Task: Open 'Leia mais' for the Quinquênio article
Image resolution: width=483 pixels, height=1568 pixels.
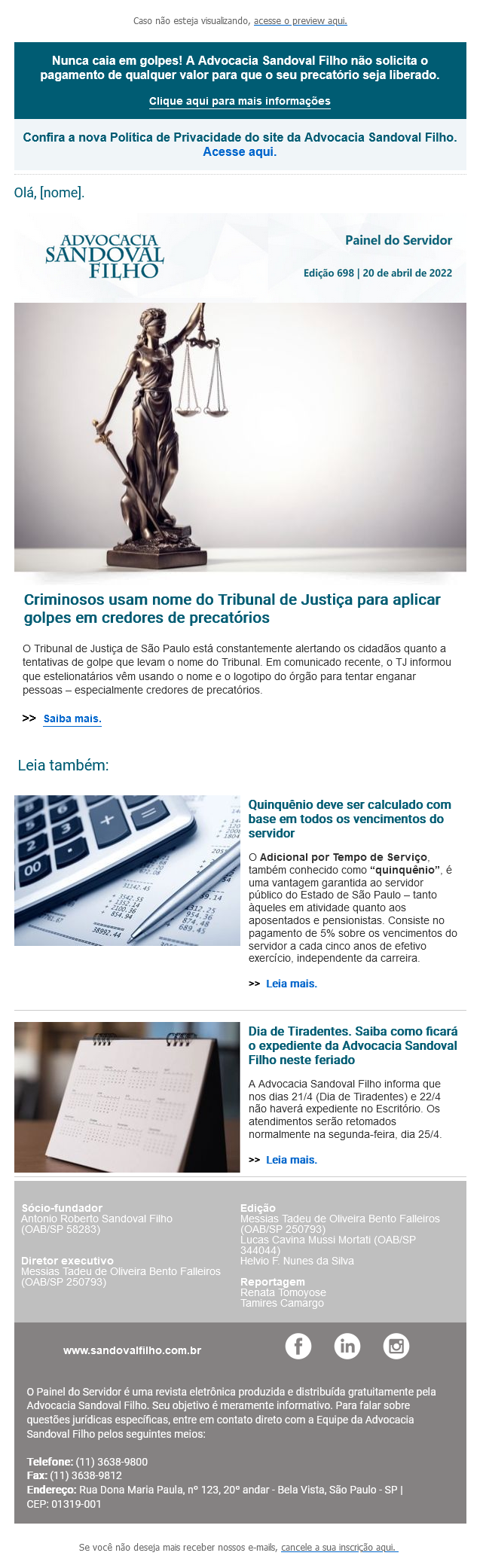Action: (291, 984)
